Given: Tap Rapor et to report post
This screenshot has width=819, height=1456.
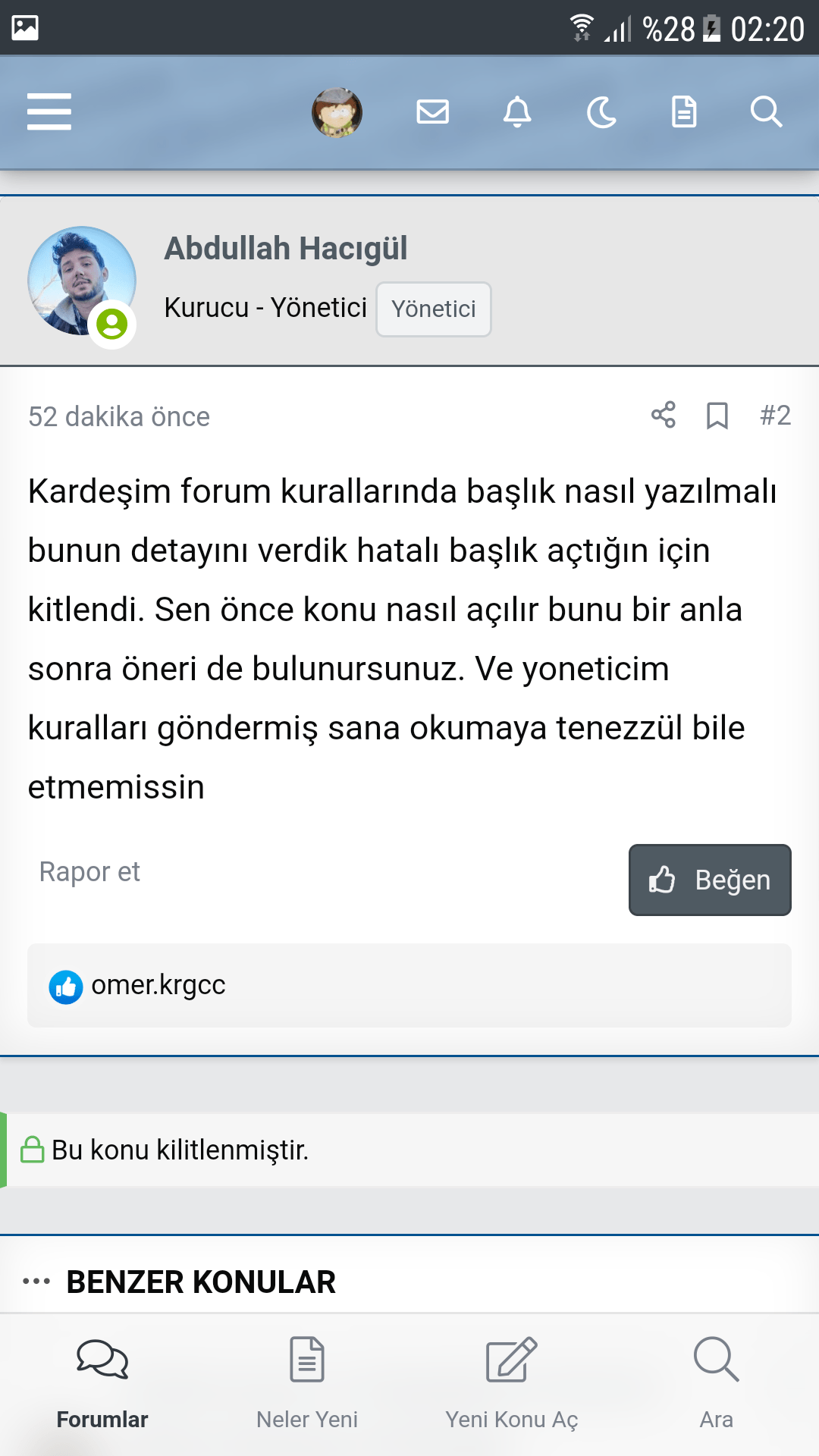Looking at the screenshot, I should click(89, 872).
